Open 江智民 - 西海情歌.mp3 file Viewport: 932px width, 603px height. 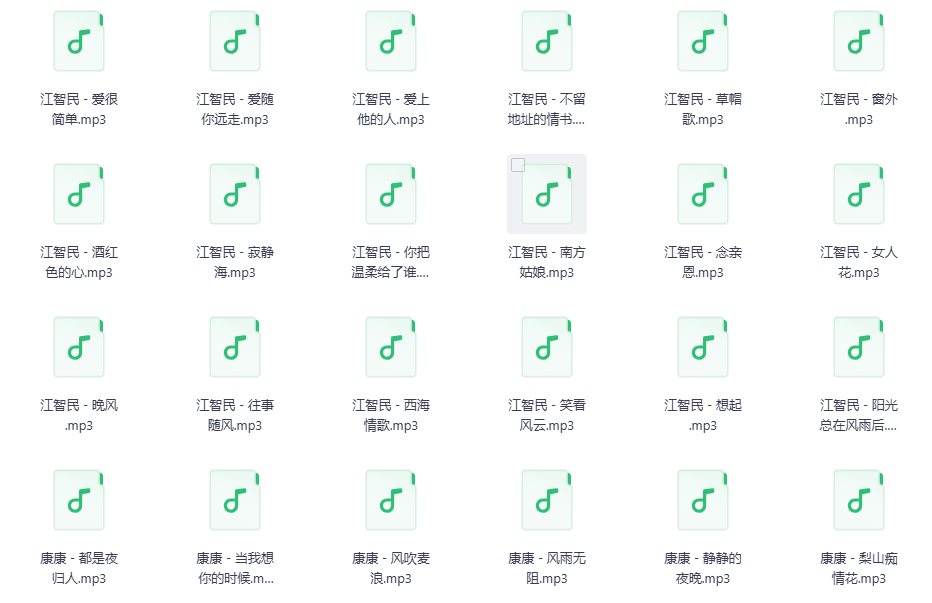(x=391, y=348)
